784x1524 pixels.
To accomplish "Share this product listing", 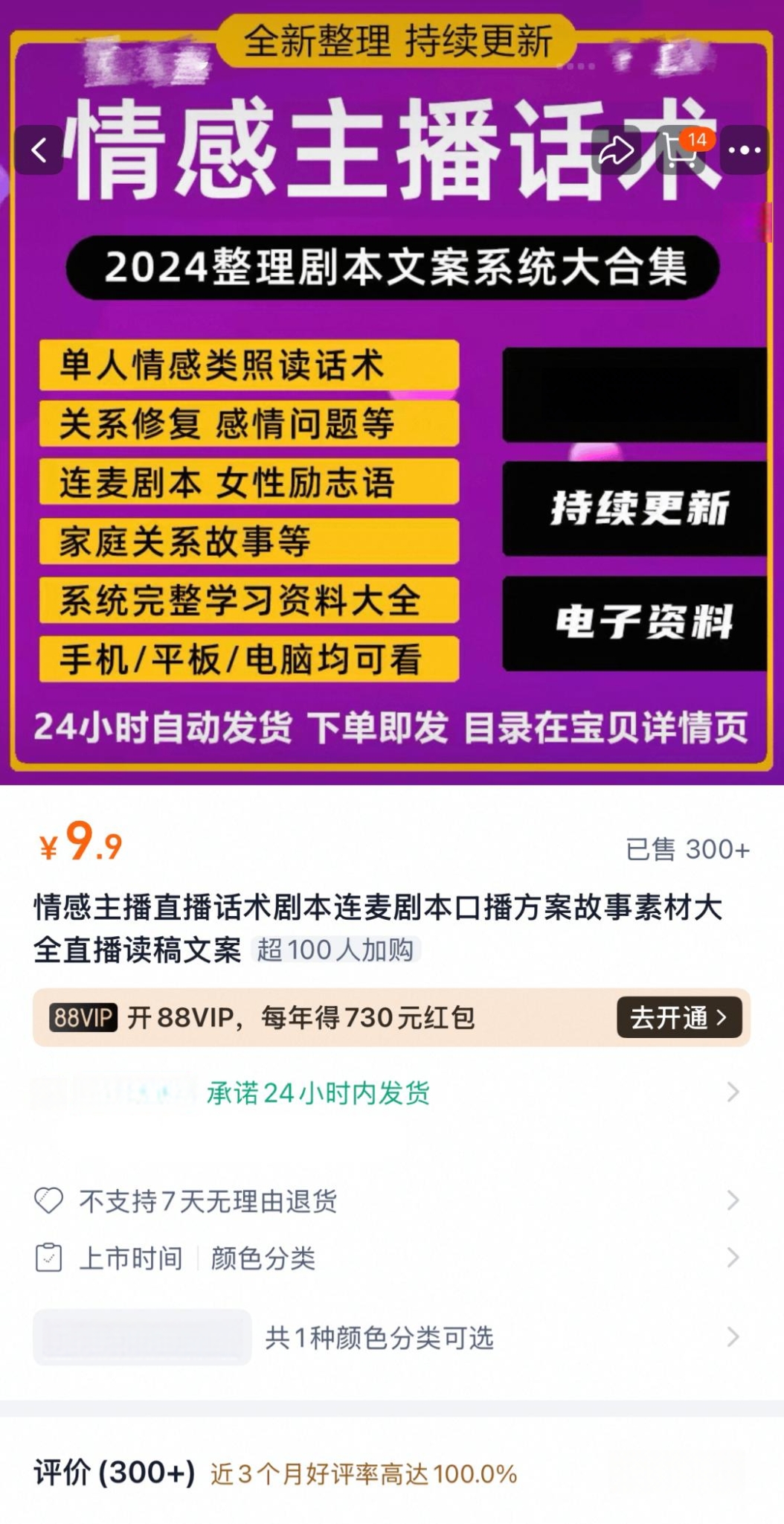I will point(616,150).
